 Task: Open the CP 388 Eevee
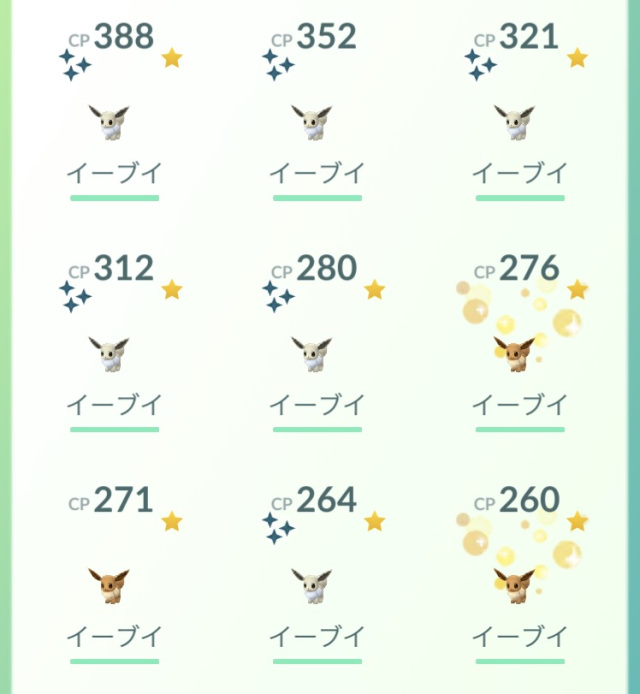(x=109, y=122)
